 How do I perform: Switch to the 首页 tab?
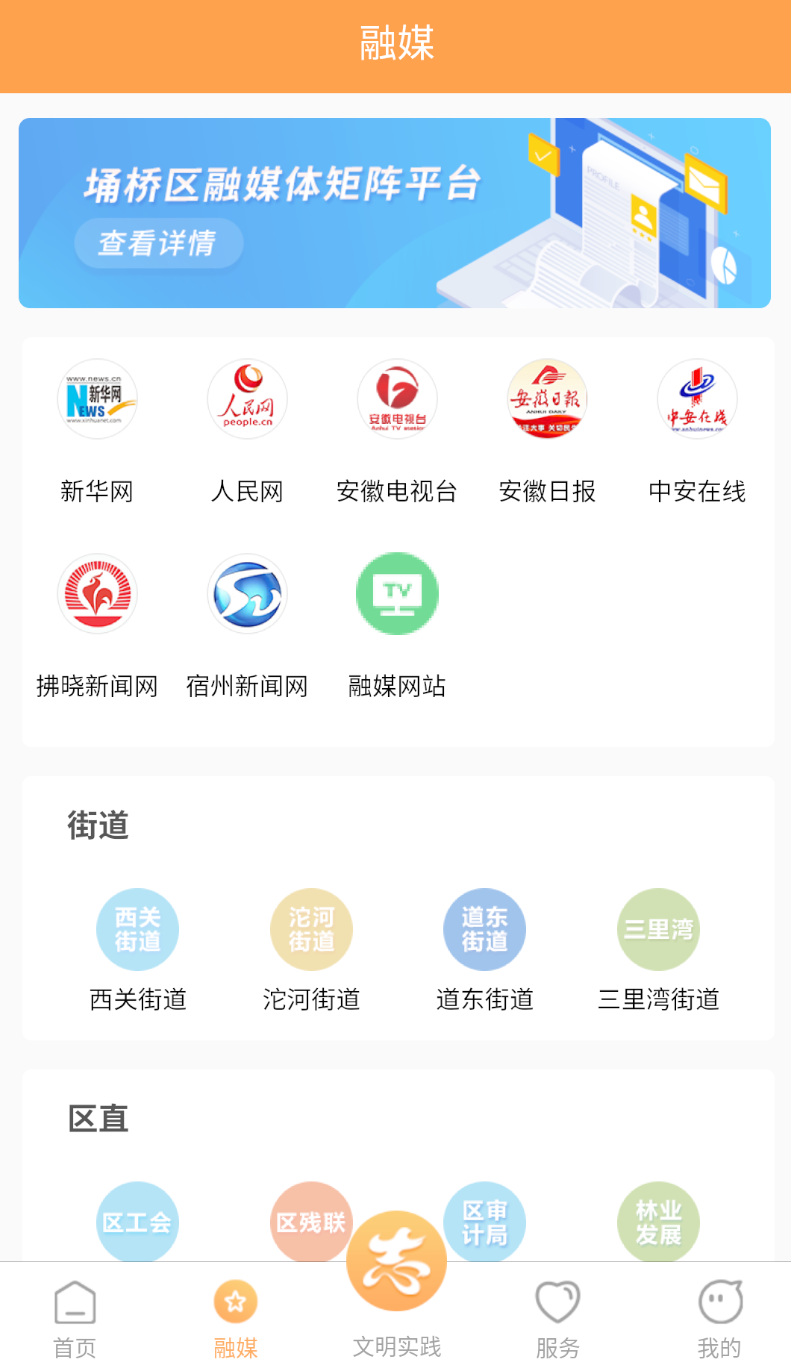pos(75,1319)
